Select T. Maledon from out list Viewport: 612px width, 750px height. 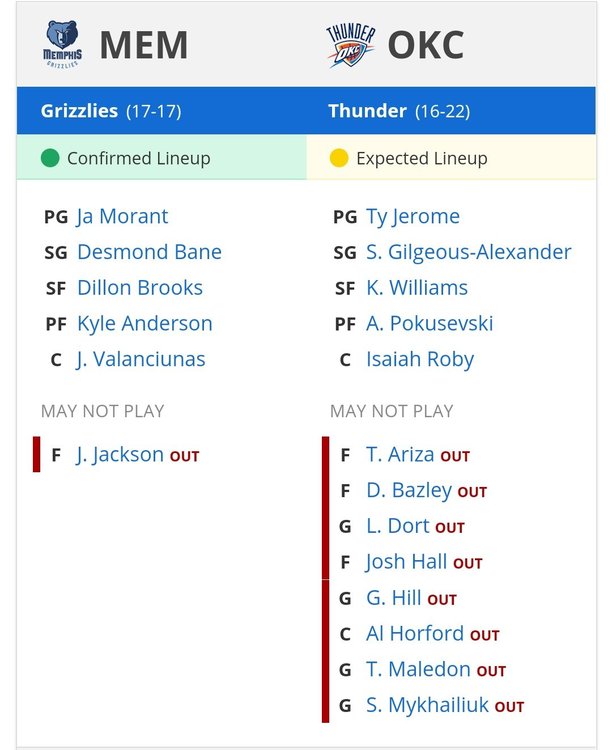coord(417,669)
